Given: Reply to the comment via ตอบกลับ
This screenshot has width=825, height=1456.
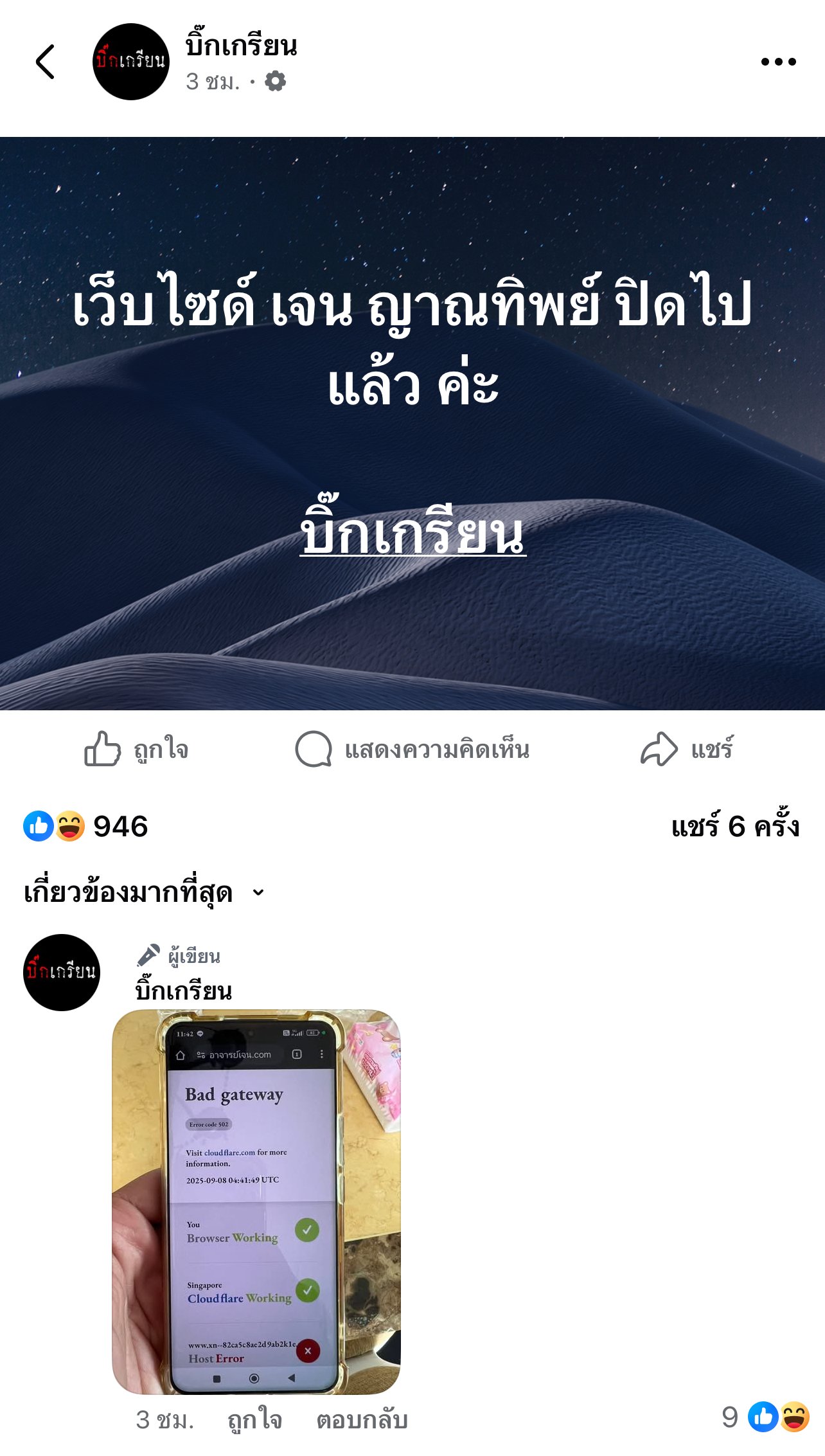Looking at the screenshot, I should [362, 1420].
